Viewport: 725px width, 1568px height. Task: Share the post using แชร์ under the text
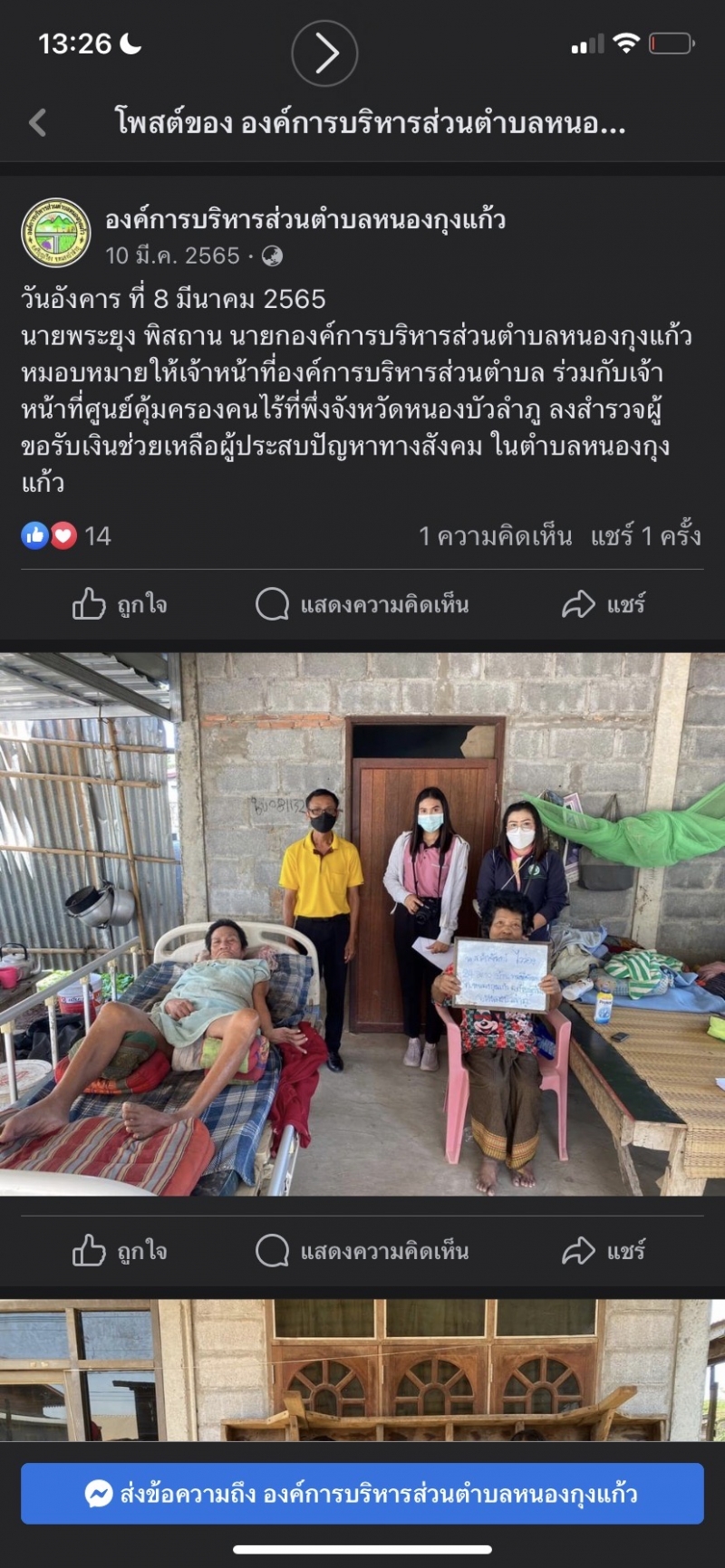[x=604, y=604]
